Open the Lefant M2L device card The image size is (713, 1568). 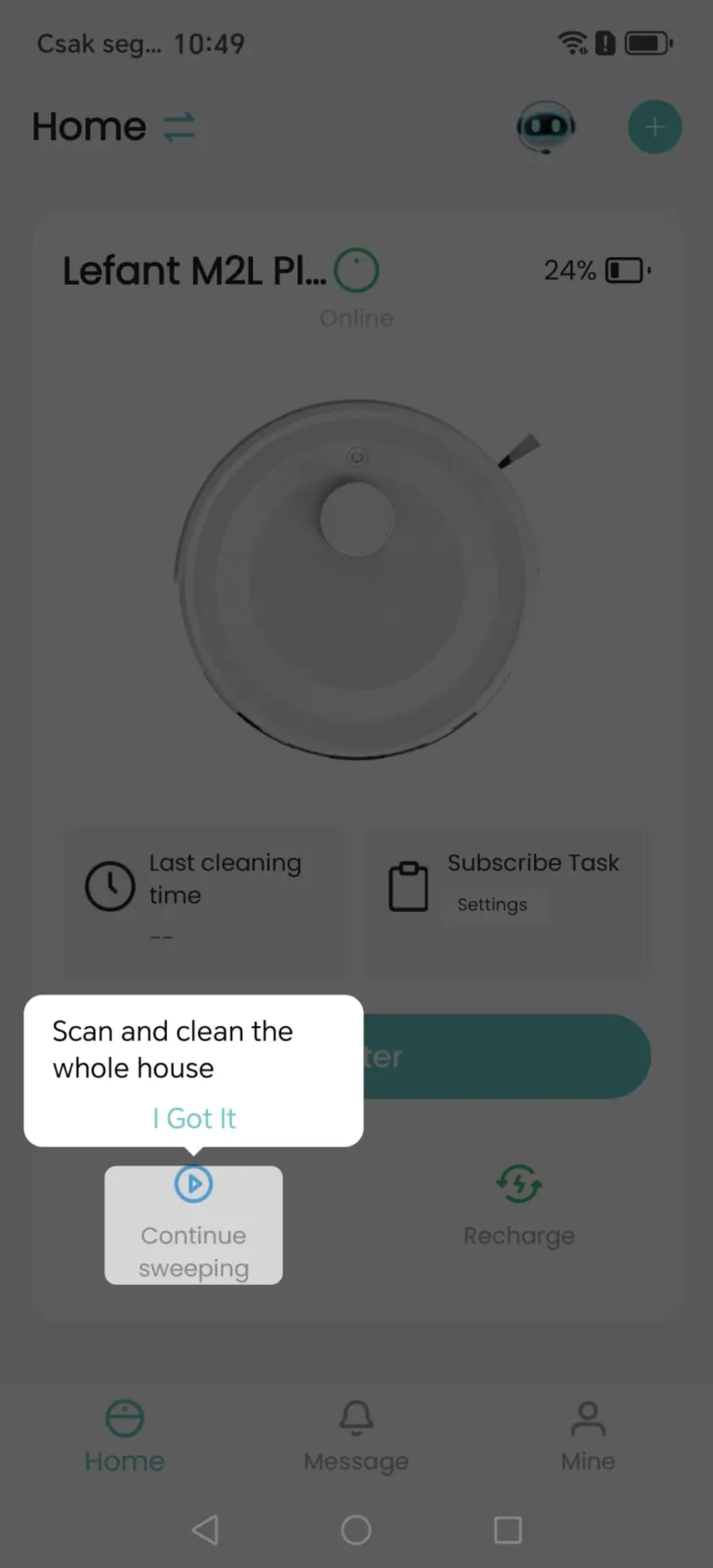coord(356,575)
